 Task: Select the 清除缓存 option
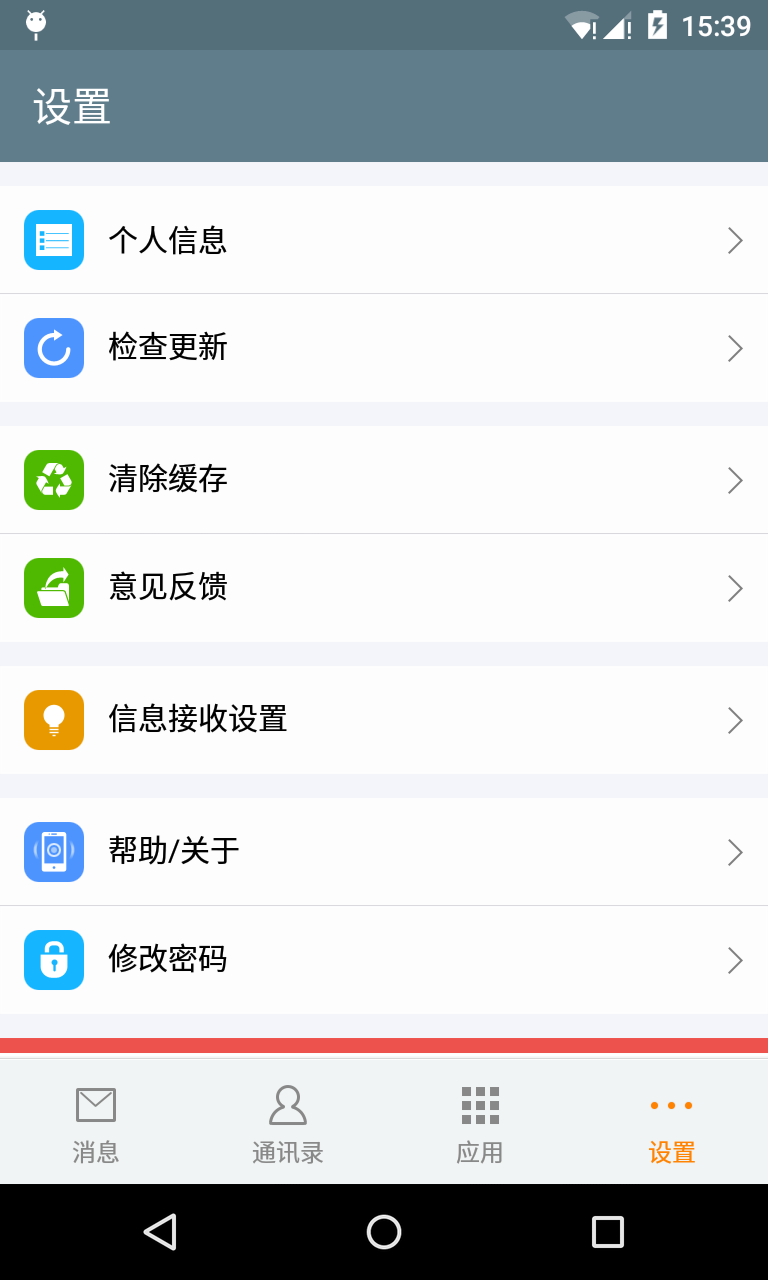(x=384, y=480)
